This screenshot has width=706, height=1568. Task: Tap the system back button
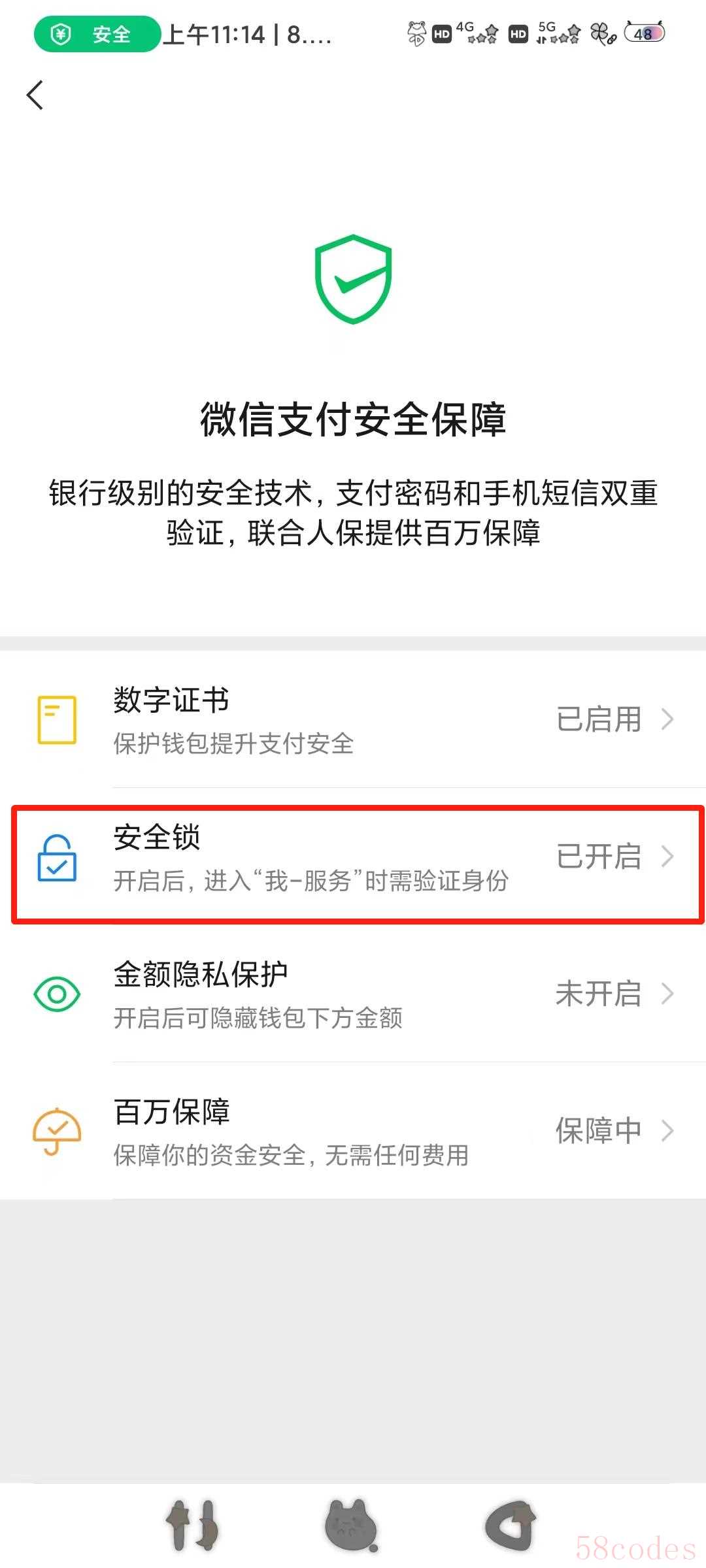coord(511,1526)
